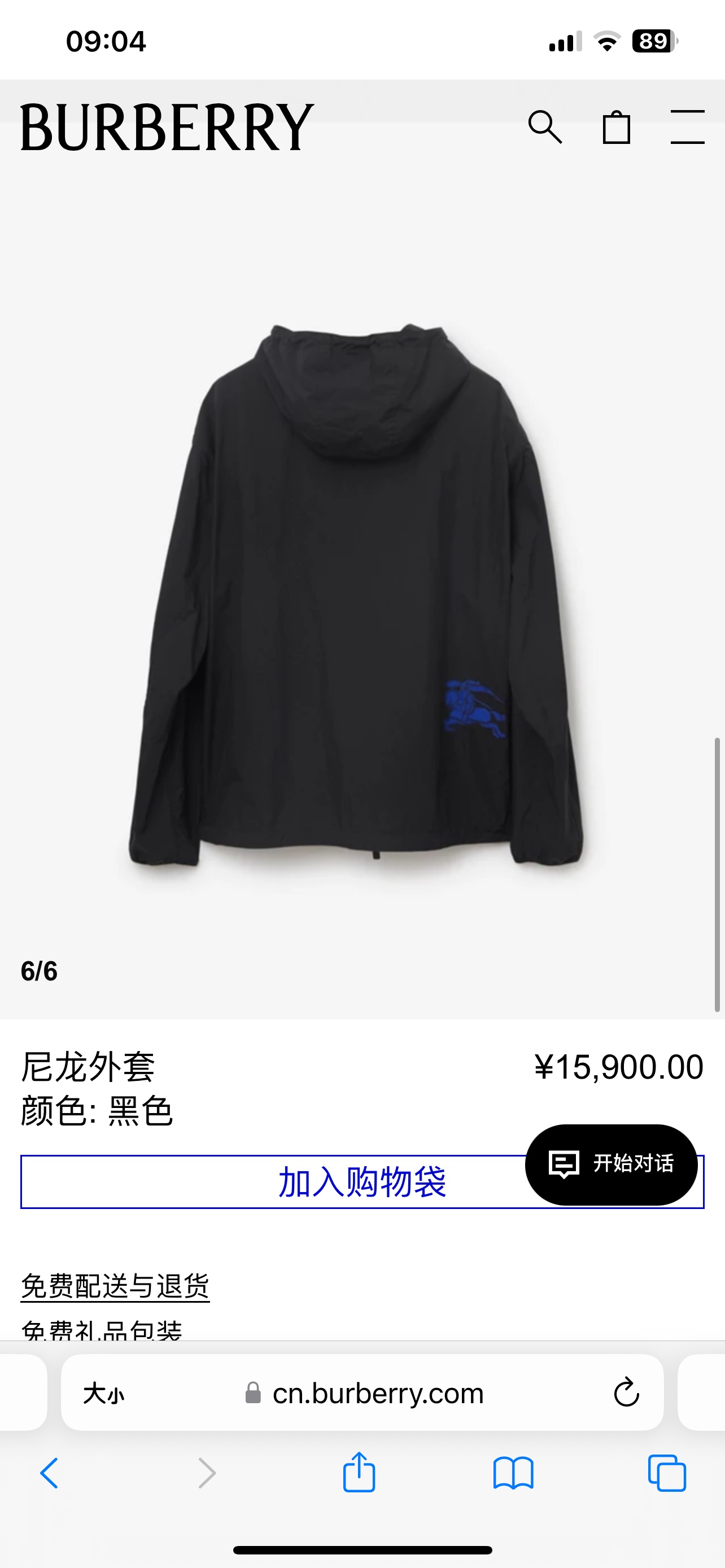Open the hamburger menu

[x=687, y=126]
